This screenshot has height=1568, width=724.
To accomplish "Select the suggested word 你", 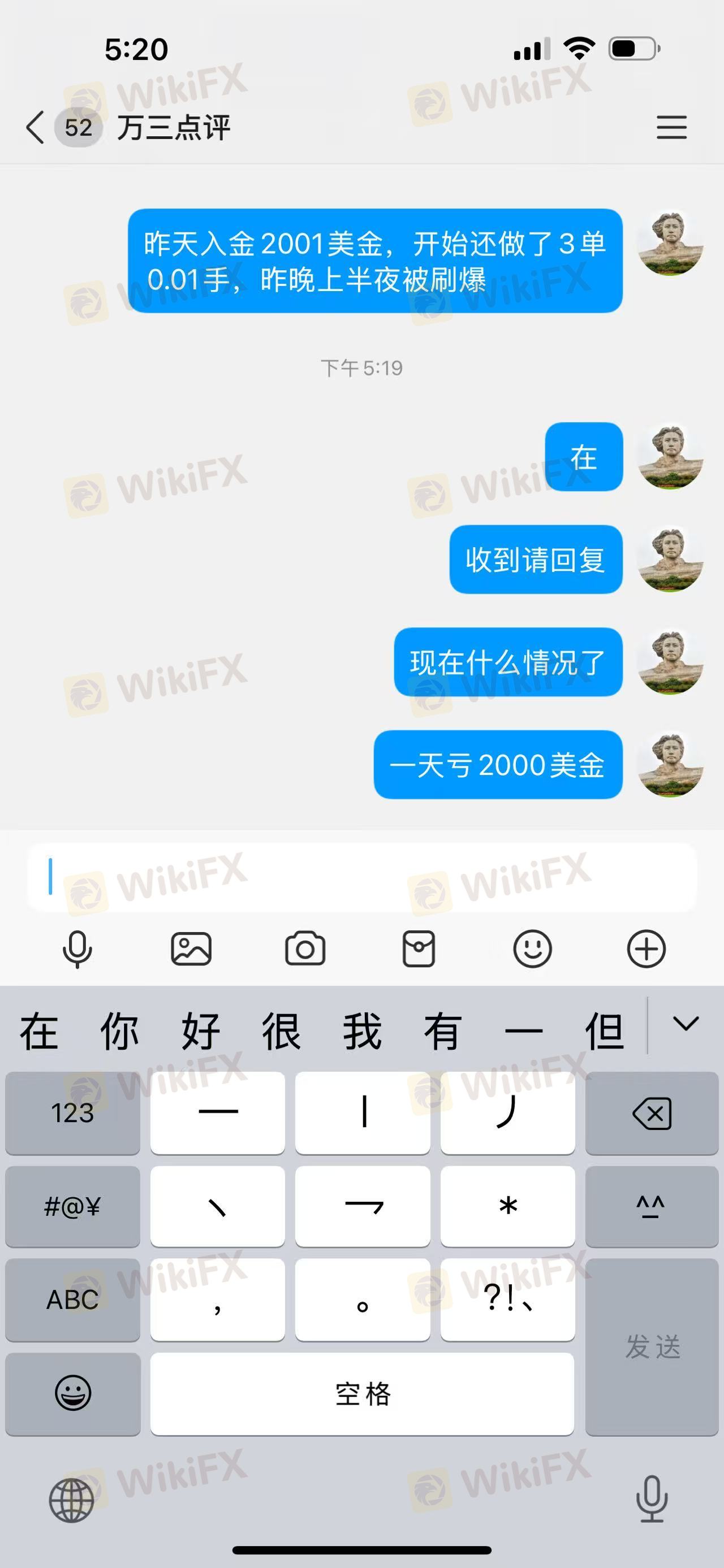I will point(119,1032).
